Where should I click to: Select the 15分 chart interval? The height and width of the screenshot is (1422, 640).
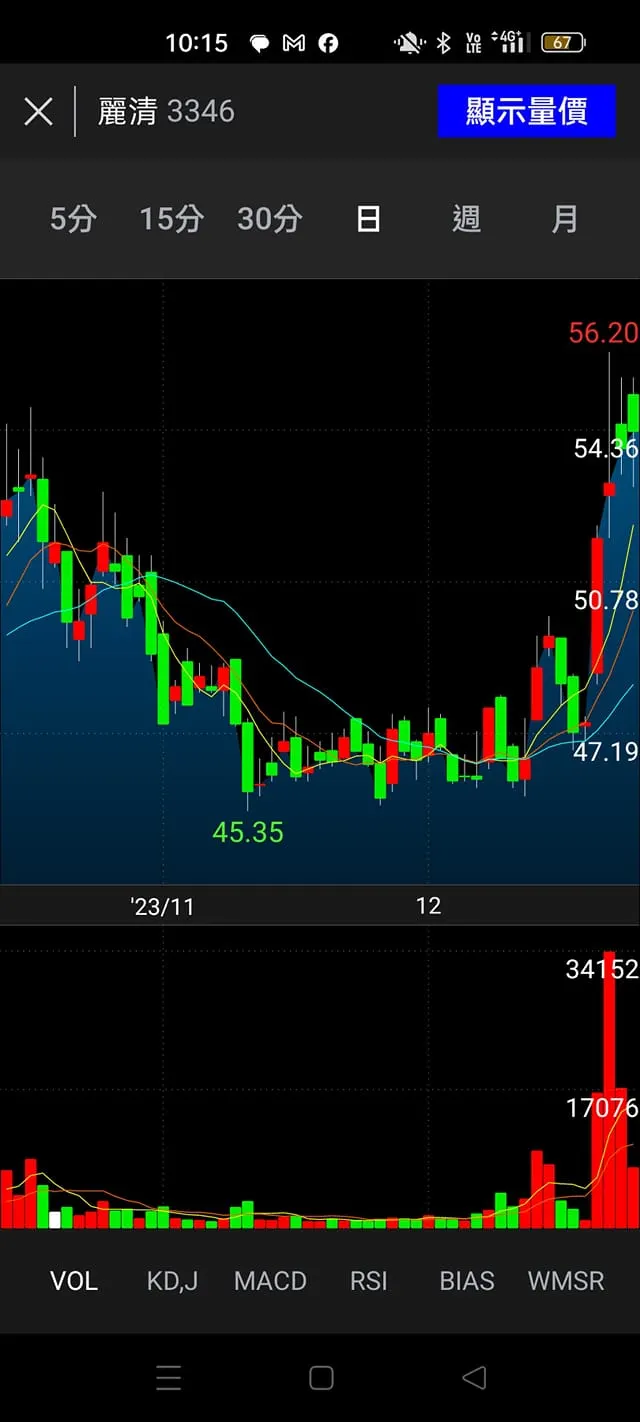click(171, 219)
